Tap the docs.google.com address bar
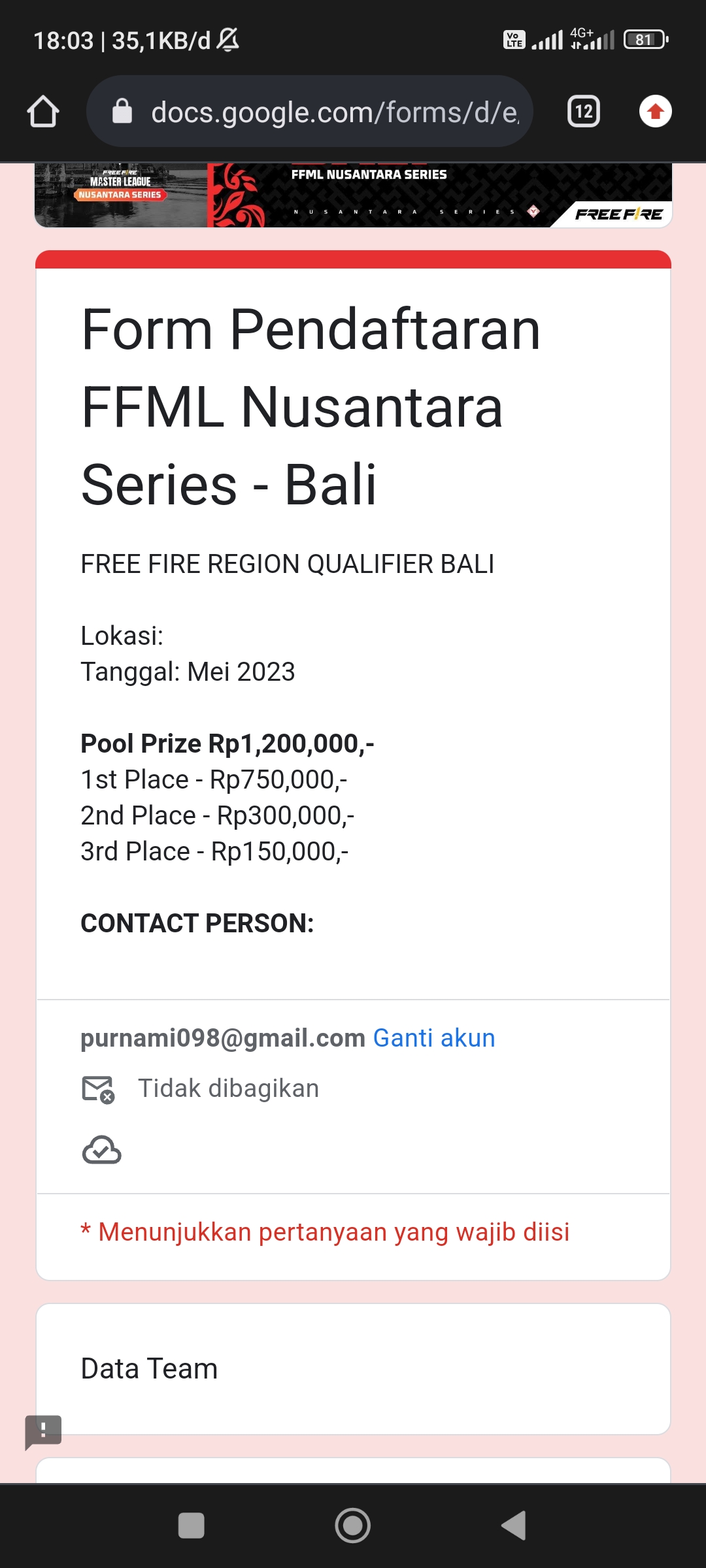This screenshot has width=706, height=1568. click(309, 112)
